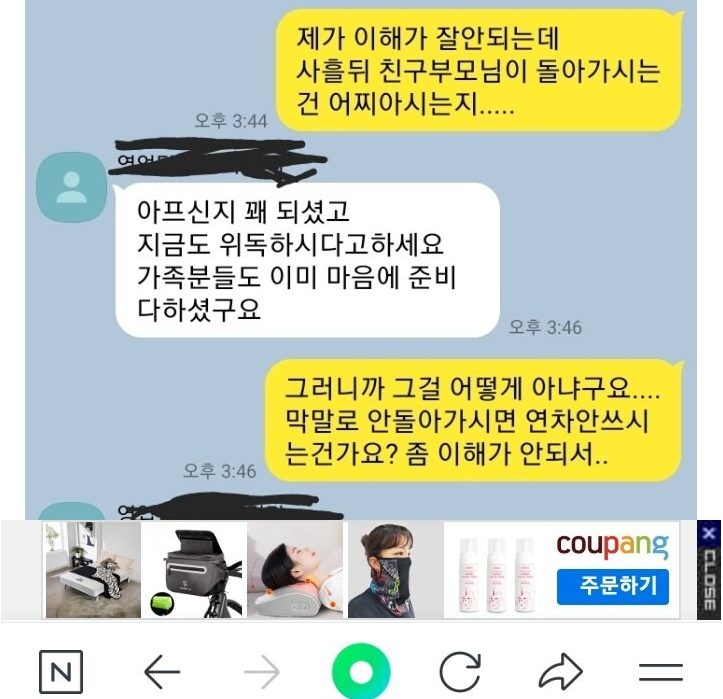
Task: Open the green Naver search circle
Action: point(360,672)
